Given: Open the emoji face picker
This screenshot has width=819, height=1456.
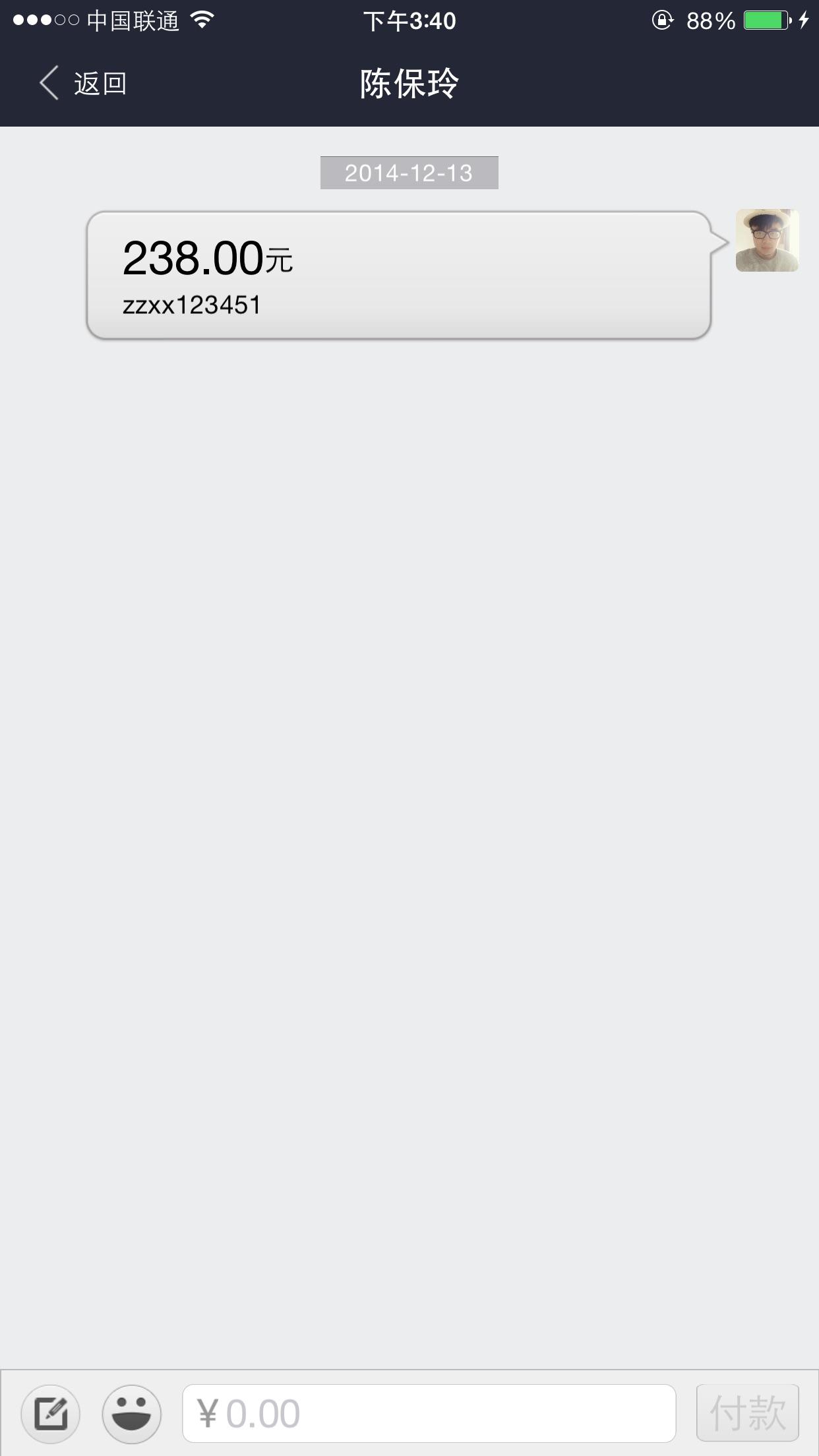Looking at the screenshot, I should click(x=132, y=1414).
